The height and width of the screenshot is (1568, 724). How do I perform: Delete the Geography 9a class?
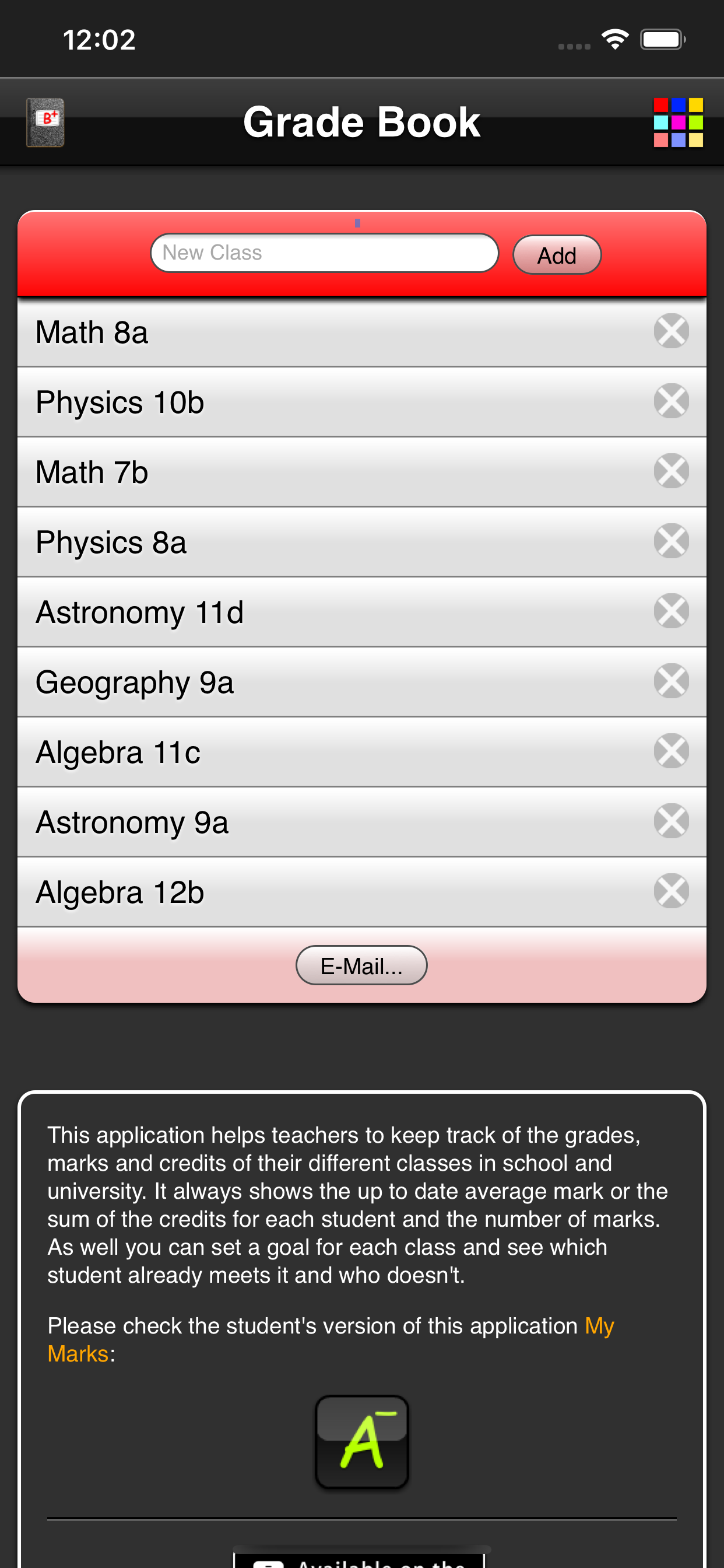click(x=671, y=681)
